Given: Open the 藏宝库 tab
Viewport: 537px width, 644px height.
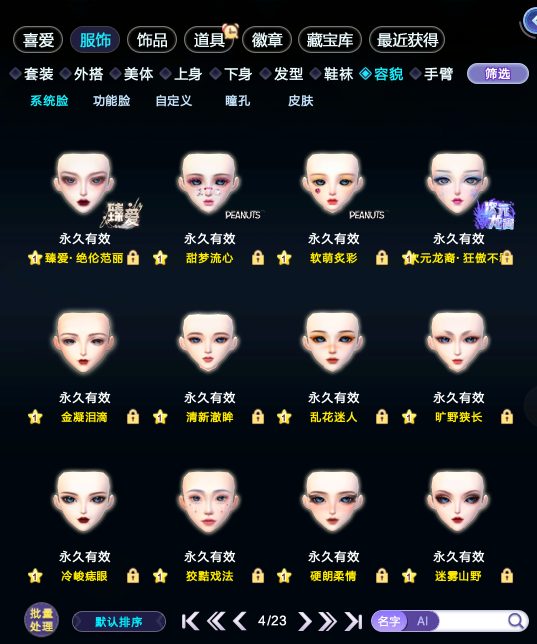Looking at the screenshot, I should (x=330, y=40).
